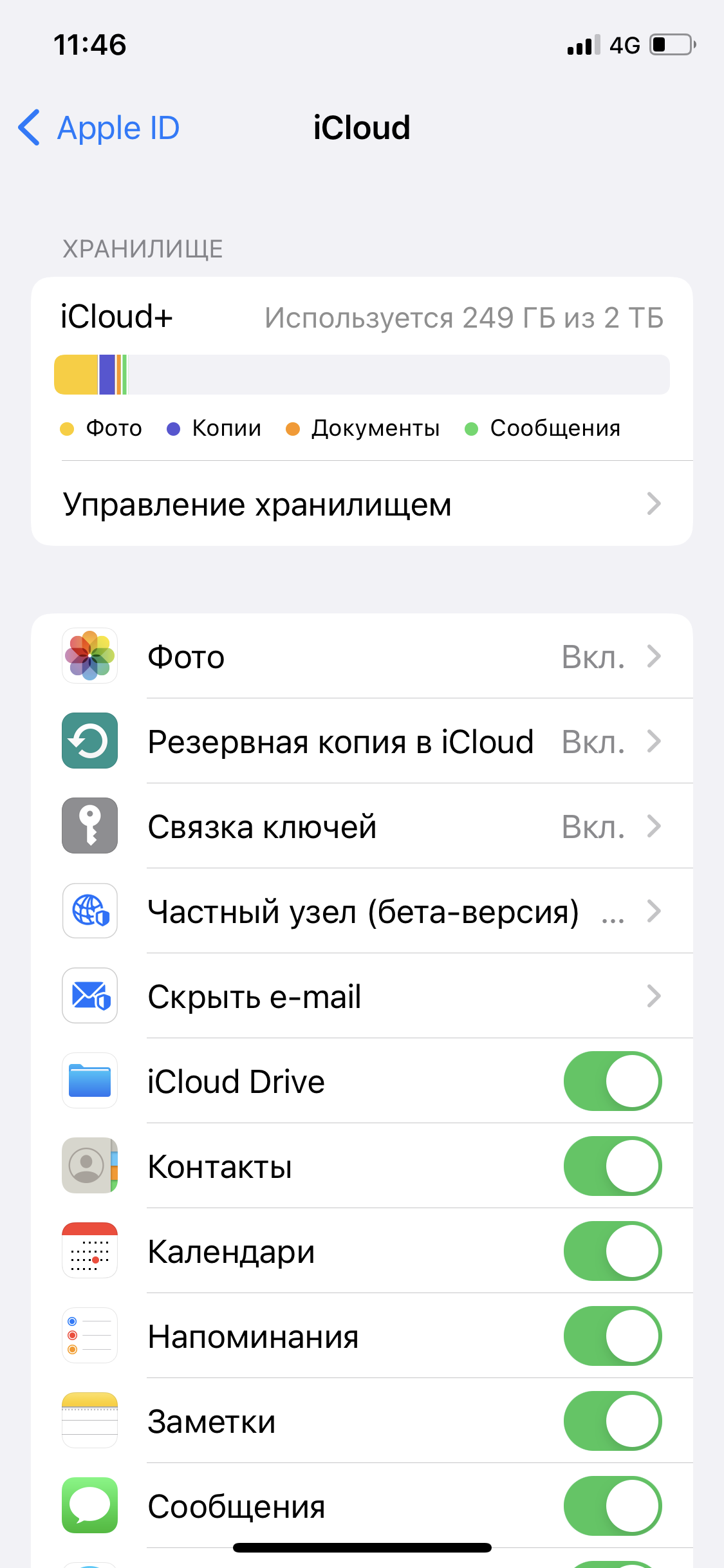
Task: Open Частный узел (бета-версия)
Action: [x=361, y=911]
